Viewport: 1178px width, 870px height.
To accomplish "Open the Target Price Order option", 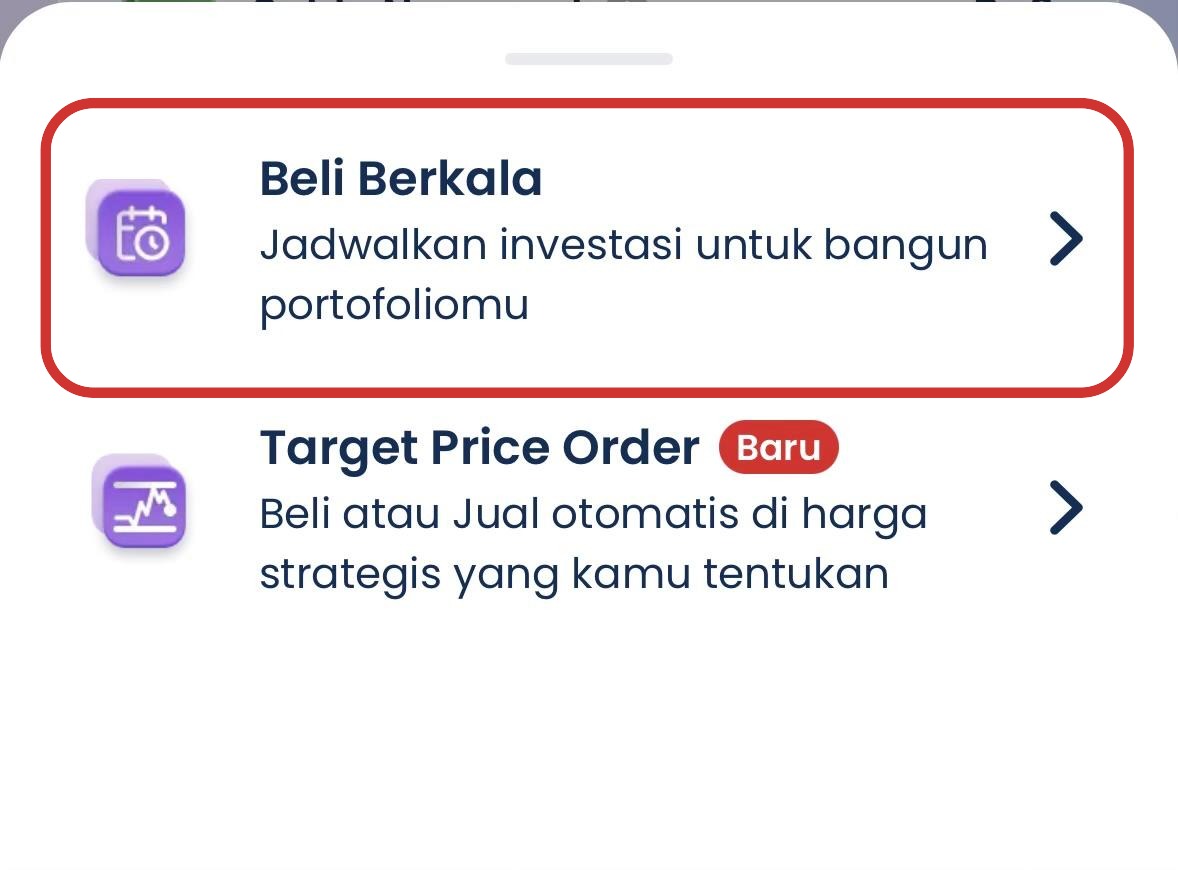I will pos(587,510).
